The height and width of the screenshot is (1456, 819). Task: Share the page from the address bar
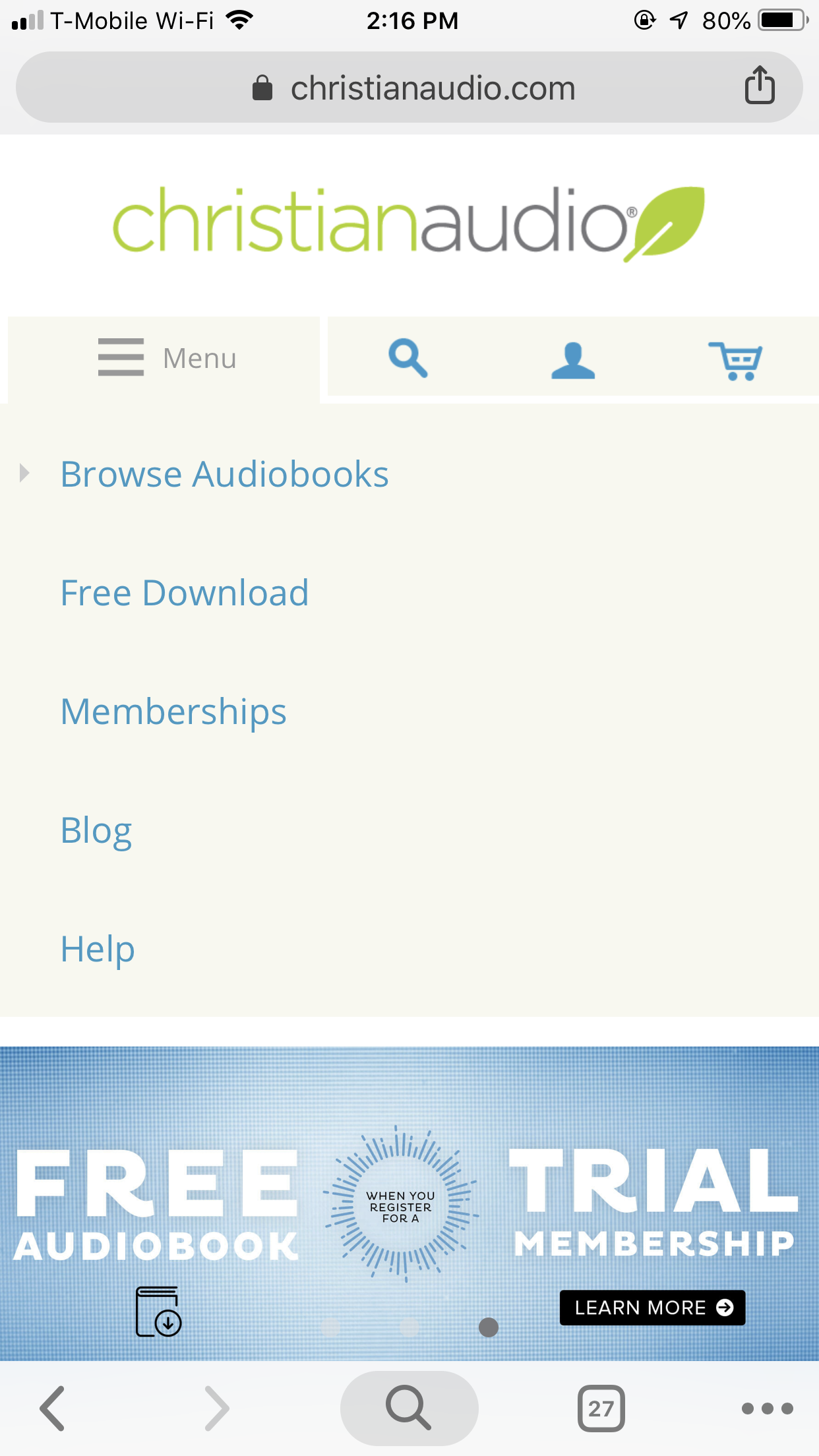(x=760, y=86)
